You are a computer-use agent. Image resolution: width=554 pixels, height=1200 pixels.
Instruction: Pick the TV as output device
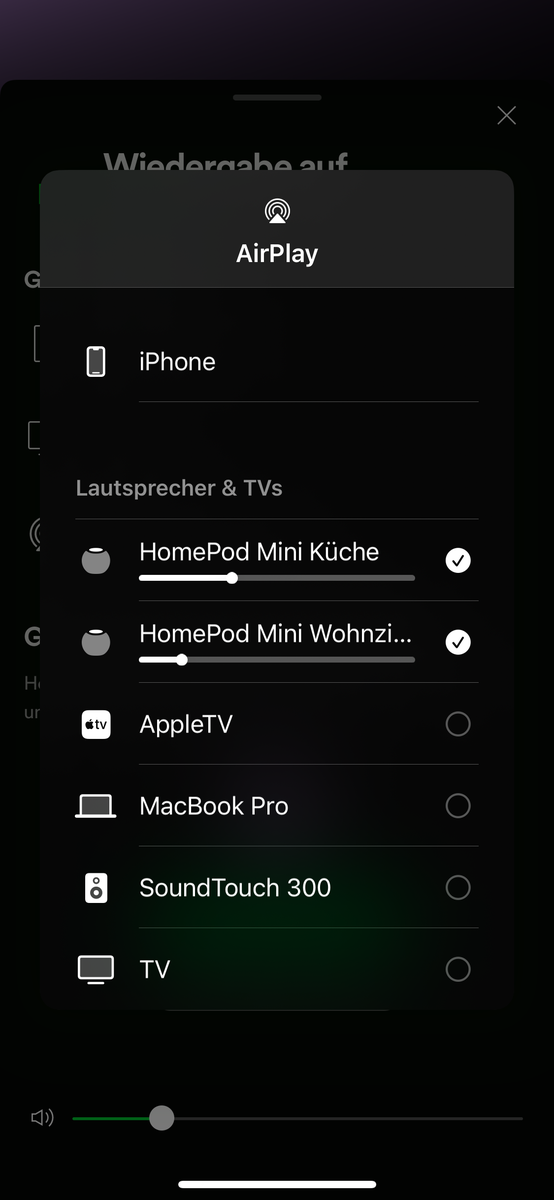[277, 969]
